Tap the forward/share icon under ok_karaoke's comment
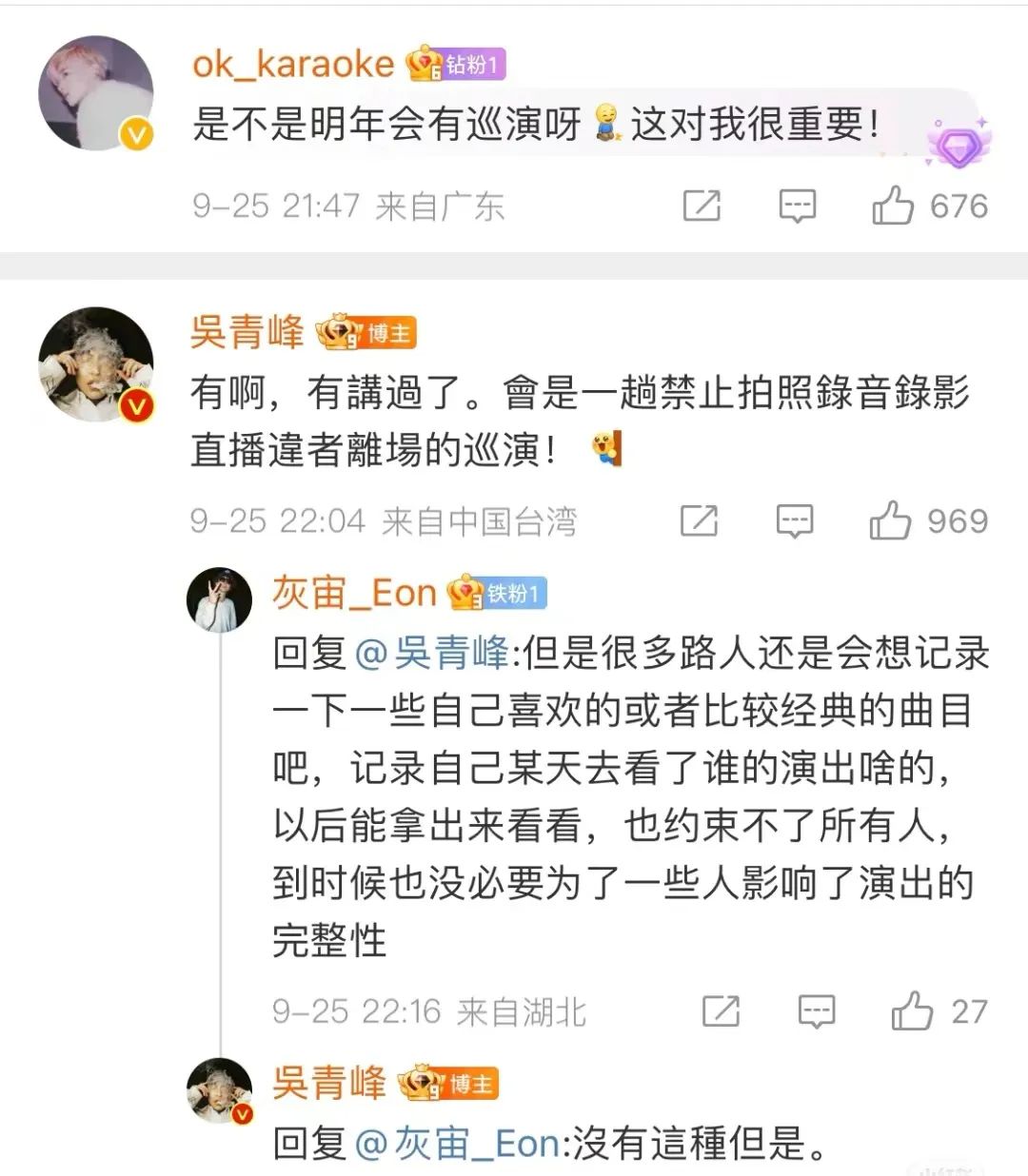Viewport: 1028px width, 1176px height. 702,205
